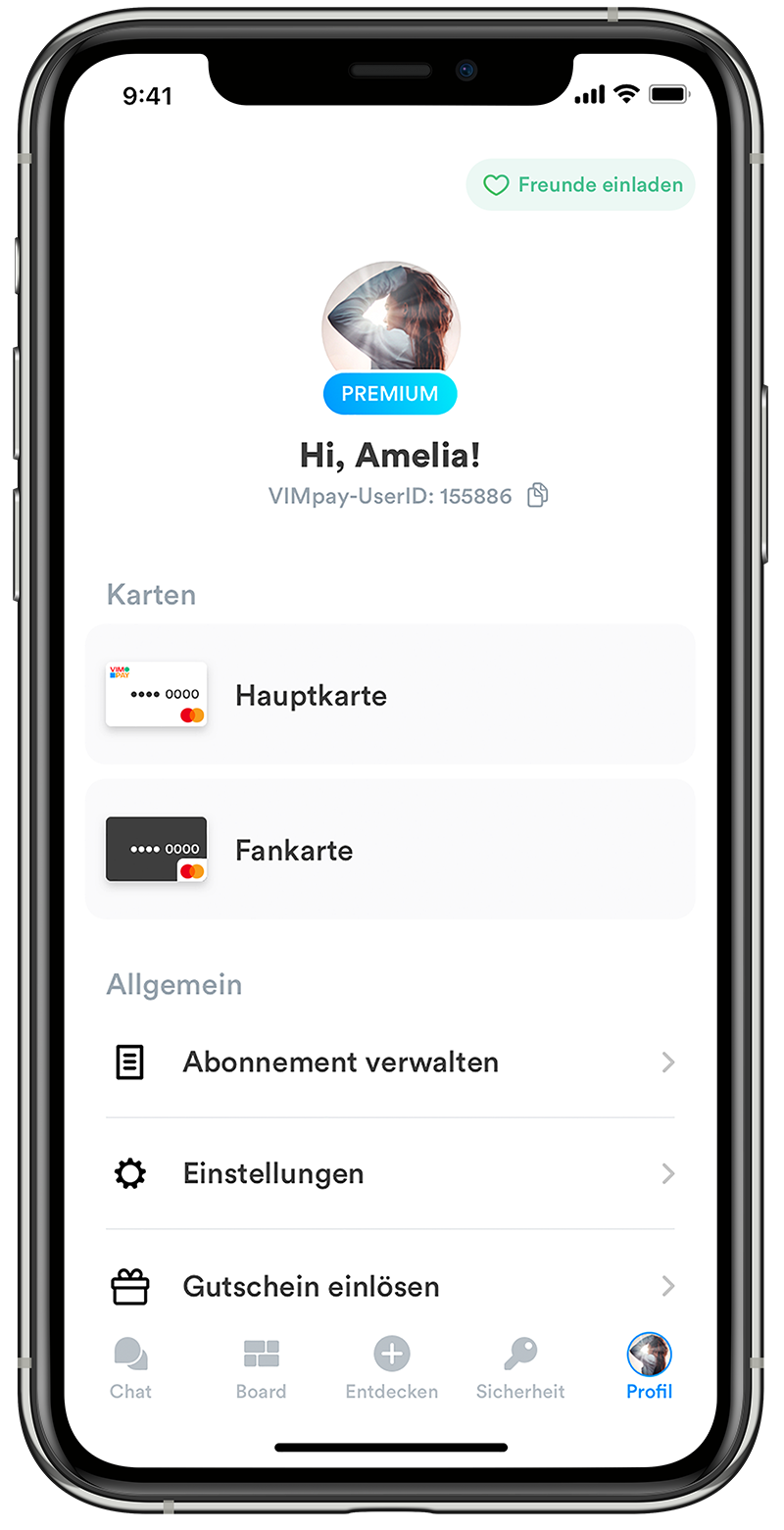Open the Fankarte card

point(390,849)
